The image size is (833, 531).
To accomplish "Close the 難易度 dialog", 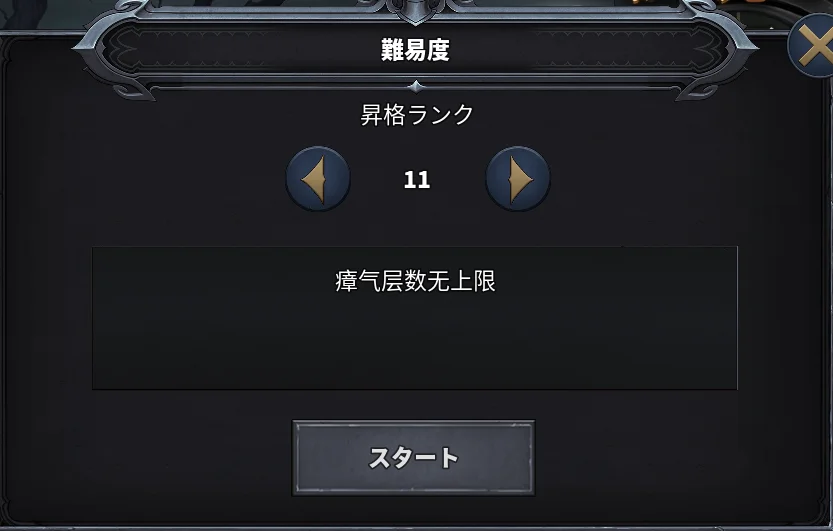I will [812, 48].
